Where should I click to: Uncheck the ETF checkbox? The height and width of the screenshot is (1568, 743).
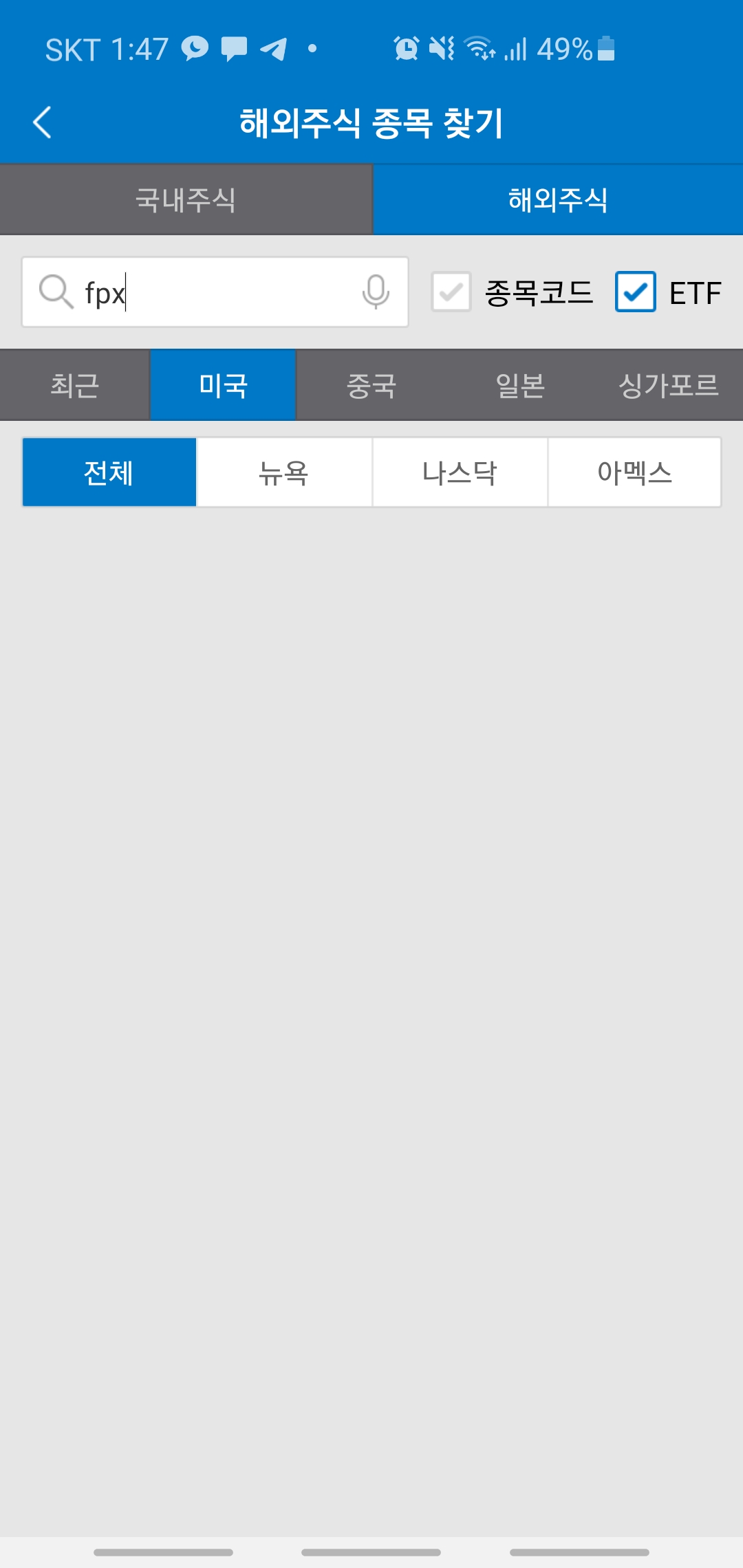click(635, 292)
